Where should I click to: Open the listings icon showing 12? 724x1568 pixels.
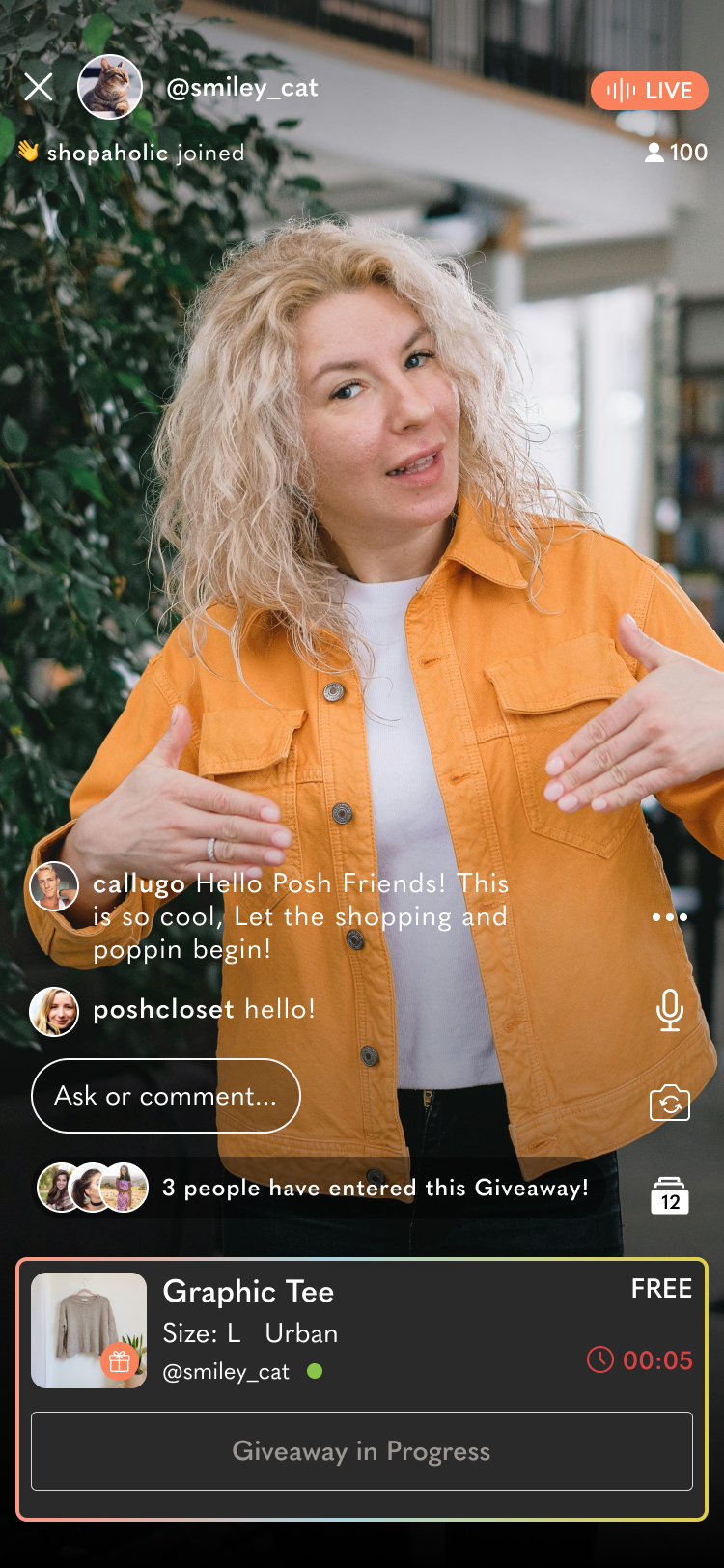coord(669,1195)
